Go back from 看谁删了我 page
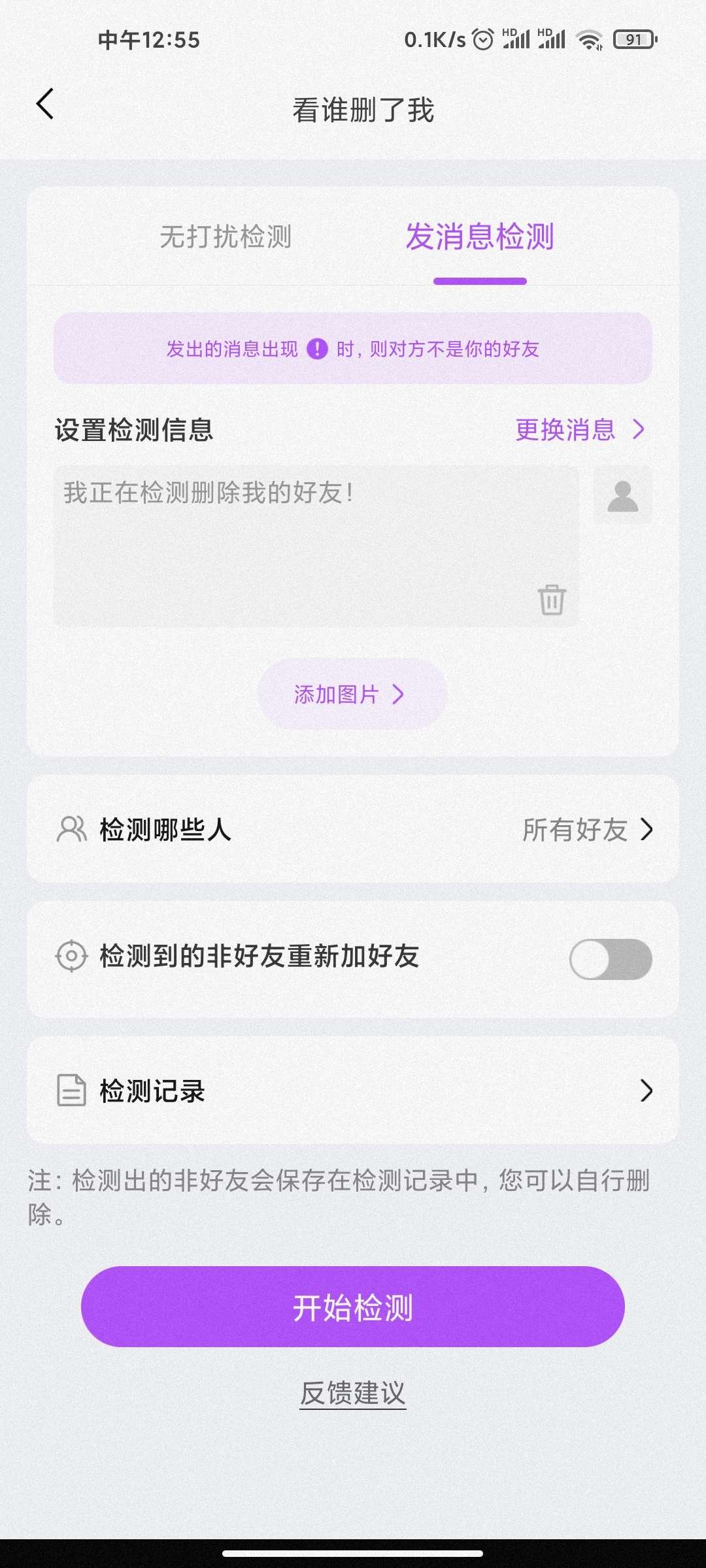 (44, 105)
